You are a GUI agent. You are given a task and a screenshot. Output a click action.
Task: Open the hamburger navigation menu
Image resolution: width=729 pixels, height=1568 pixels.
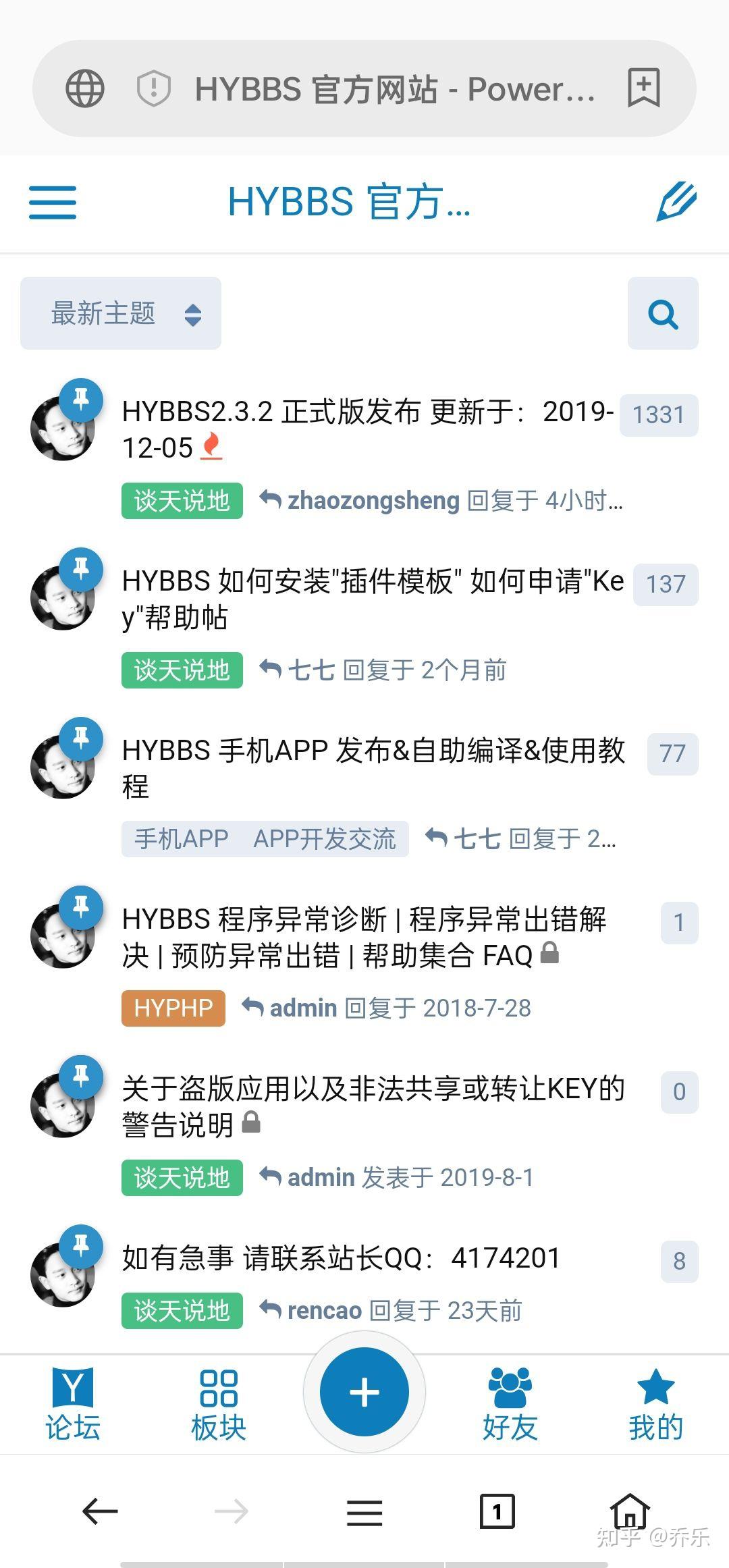click(53, 202)
